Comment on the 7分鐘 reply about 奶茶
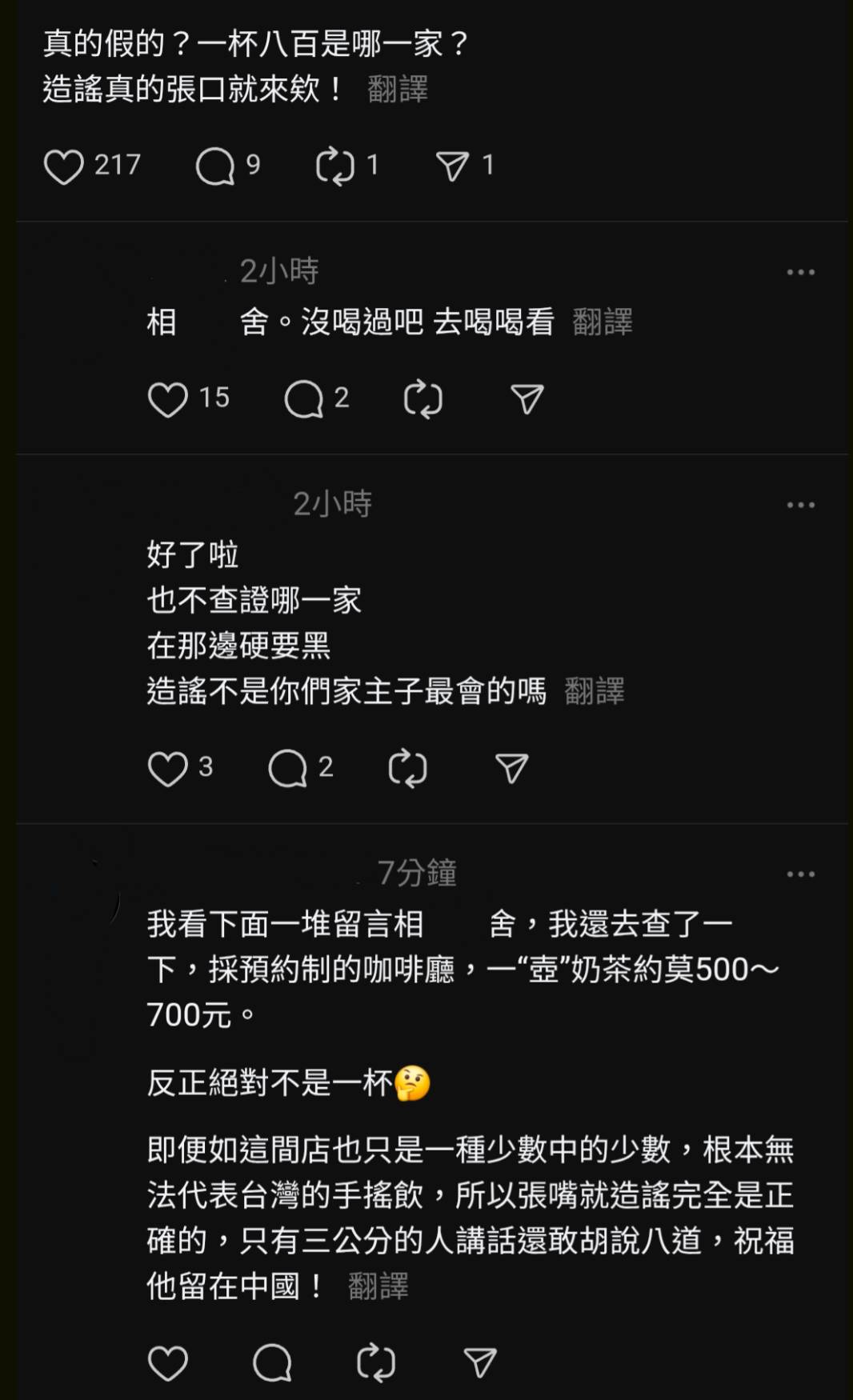Screen dimensions: 853x1400 (272, 1363)
